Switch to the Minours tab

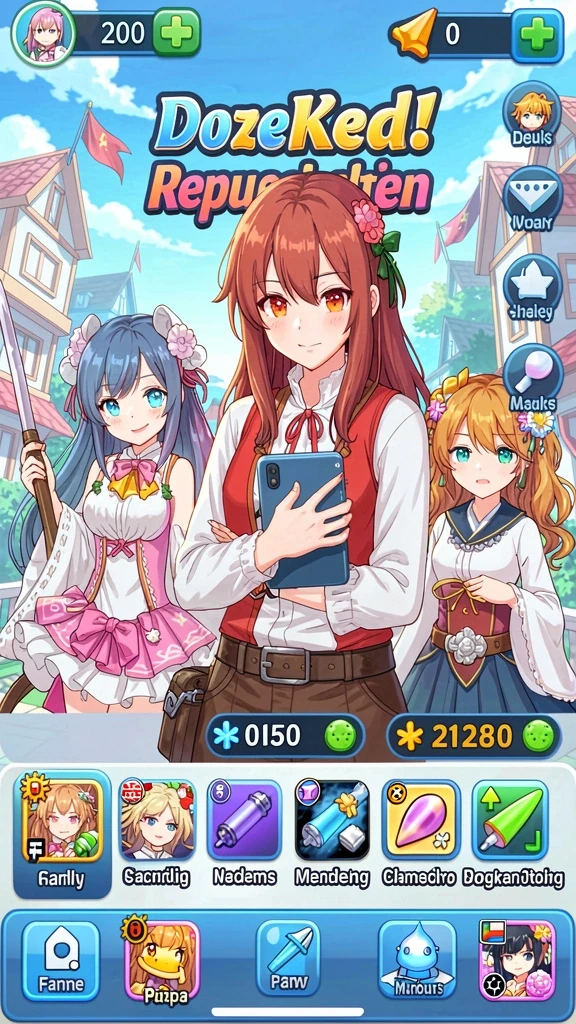click(417, 960)
